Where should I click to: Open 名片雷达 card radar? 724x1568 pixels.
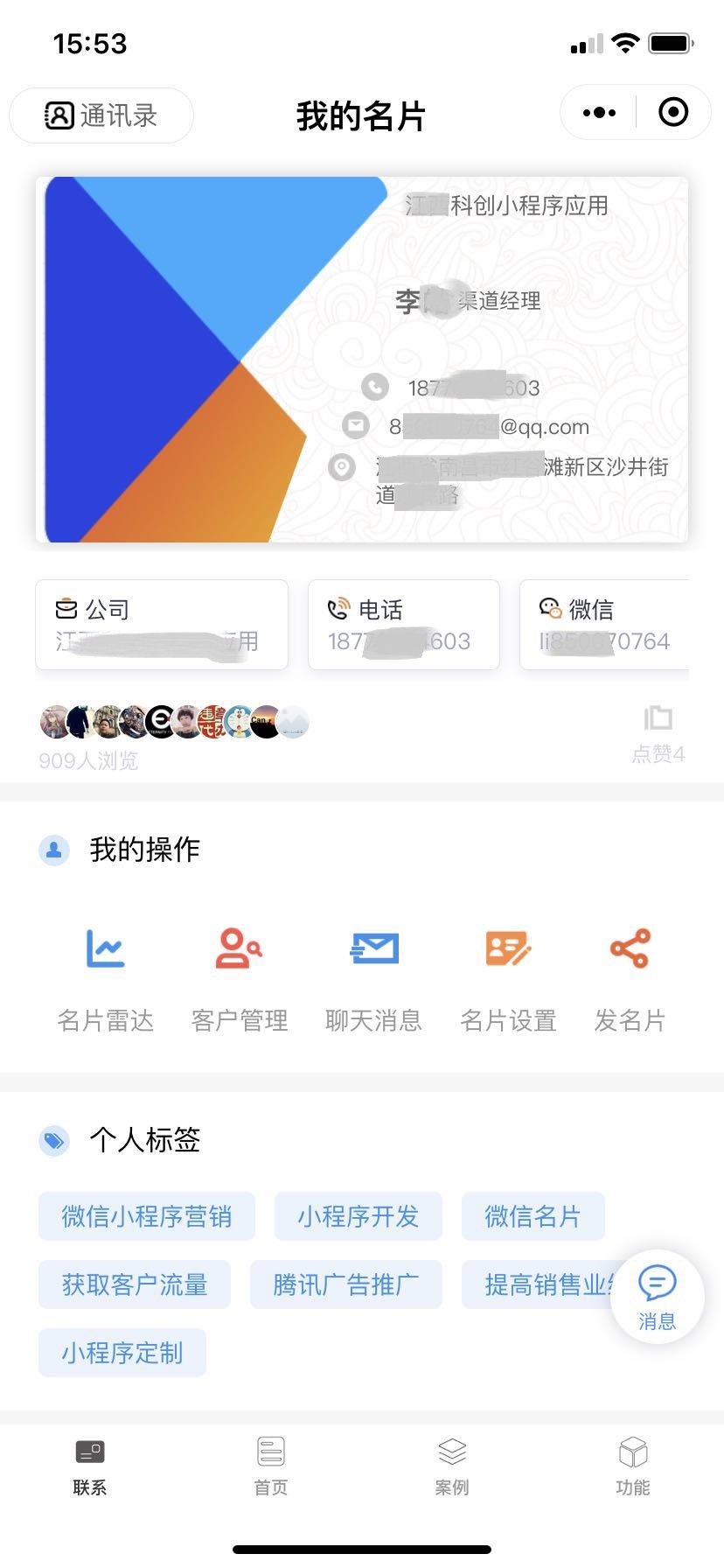(106, 980)
